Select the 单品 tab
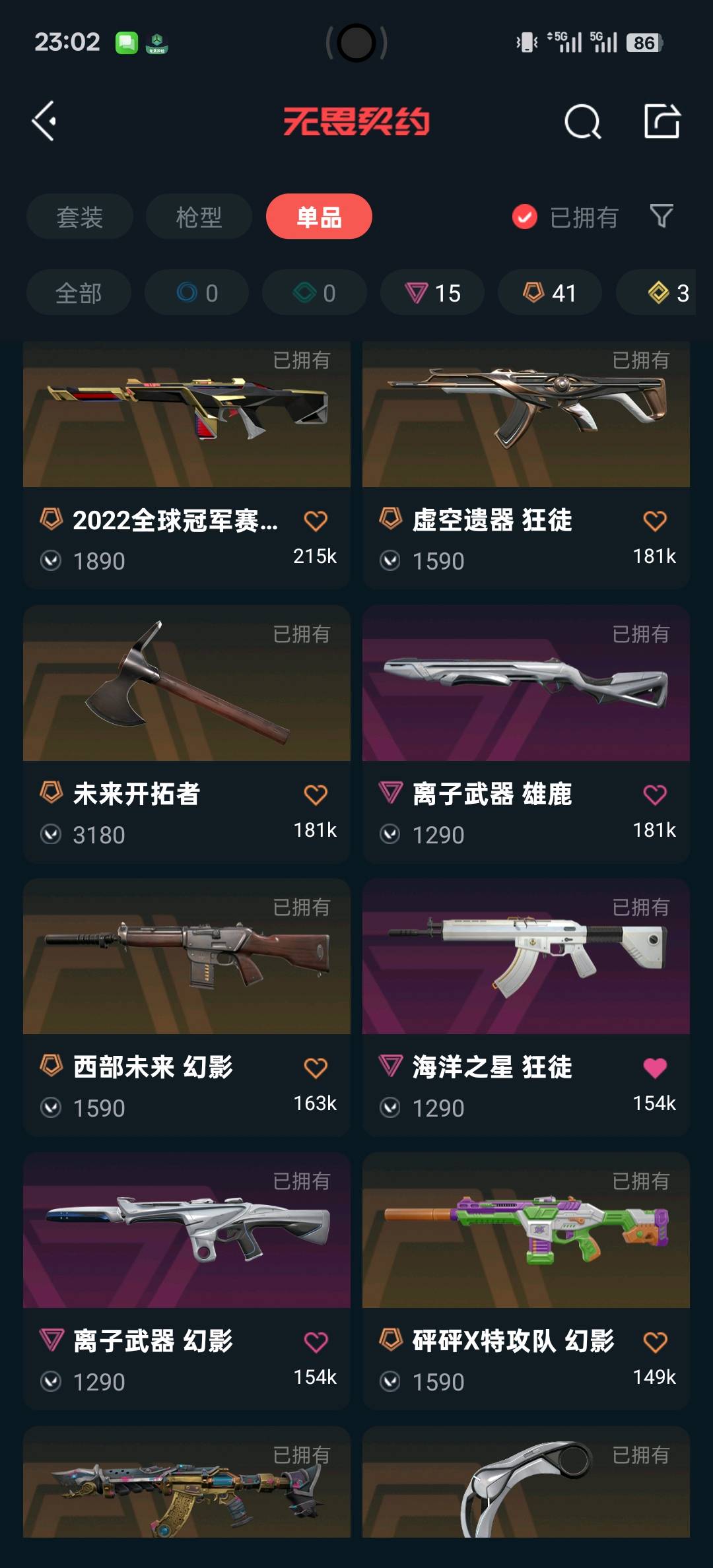 point(319,216)
